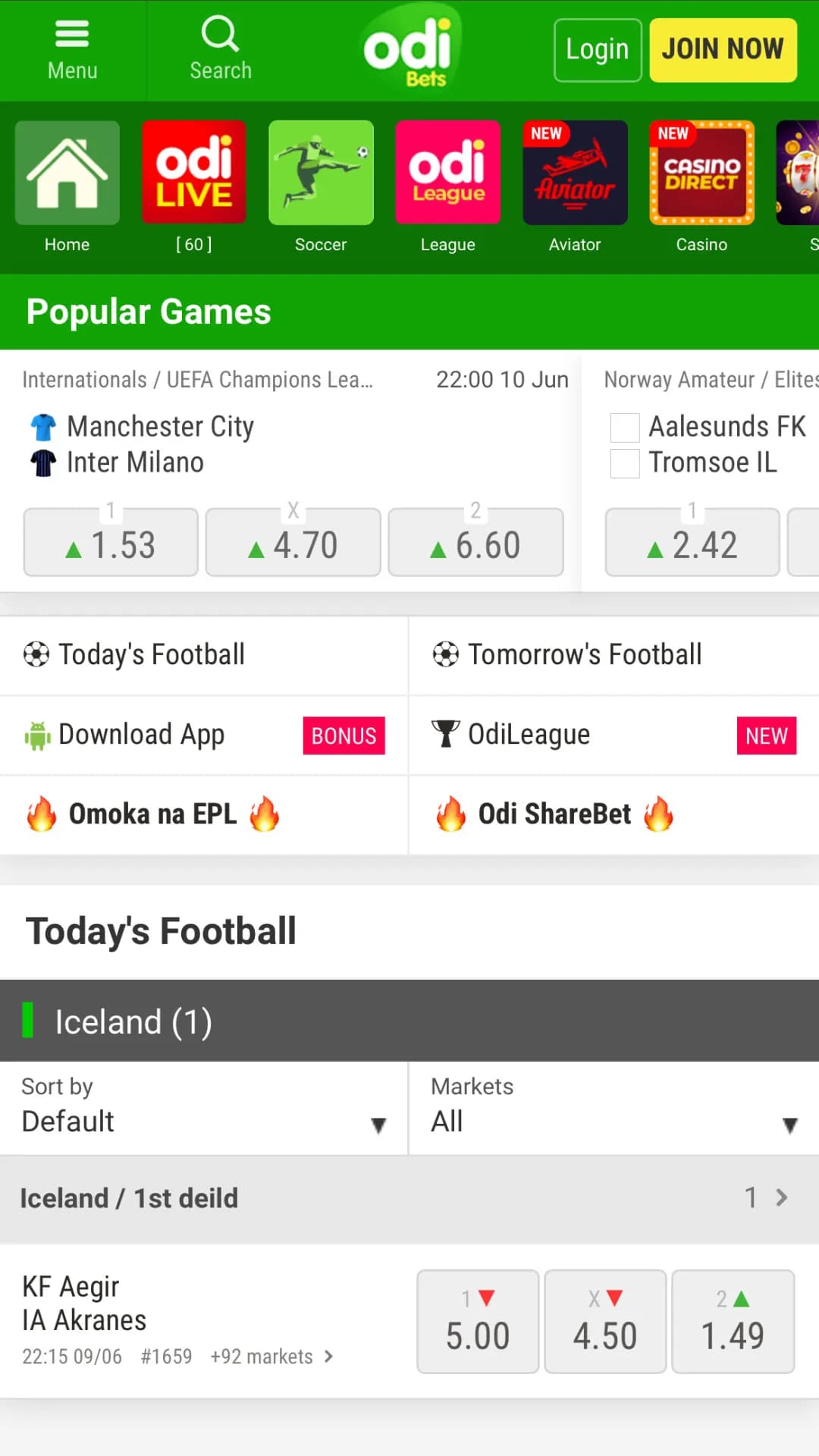
Task: Open +92 markets for KF Aegir match
Action: click(262, 1357)
